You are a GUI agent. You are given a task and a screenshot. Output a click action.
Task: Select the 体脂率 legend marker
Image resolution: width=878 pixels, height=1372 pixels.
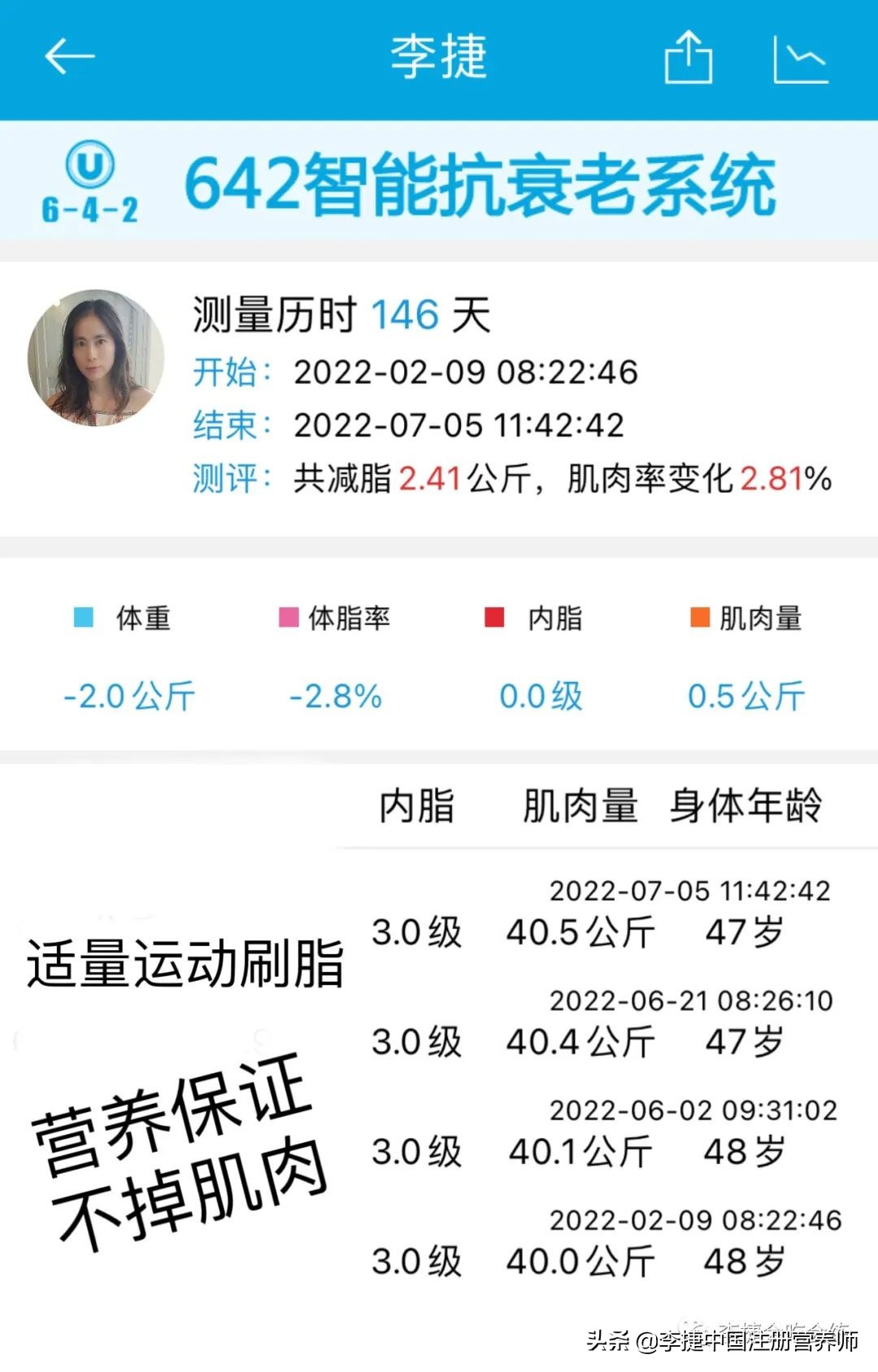point(286,619)
